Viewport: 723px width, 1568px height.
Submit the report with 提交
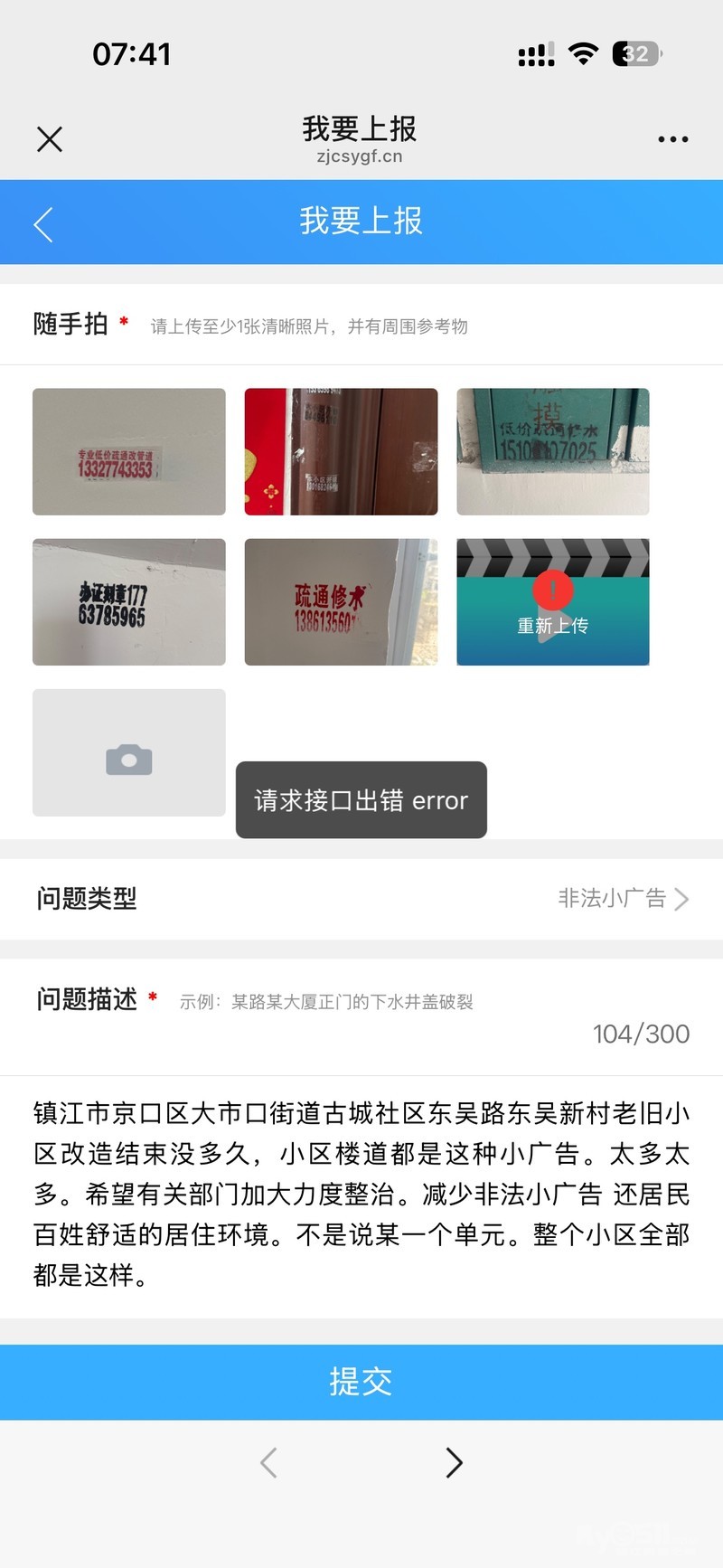pos(361,1382)
